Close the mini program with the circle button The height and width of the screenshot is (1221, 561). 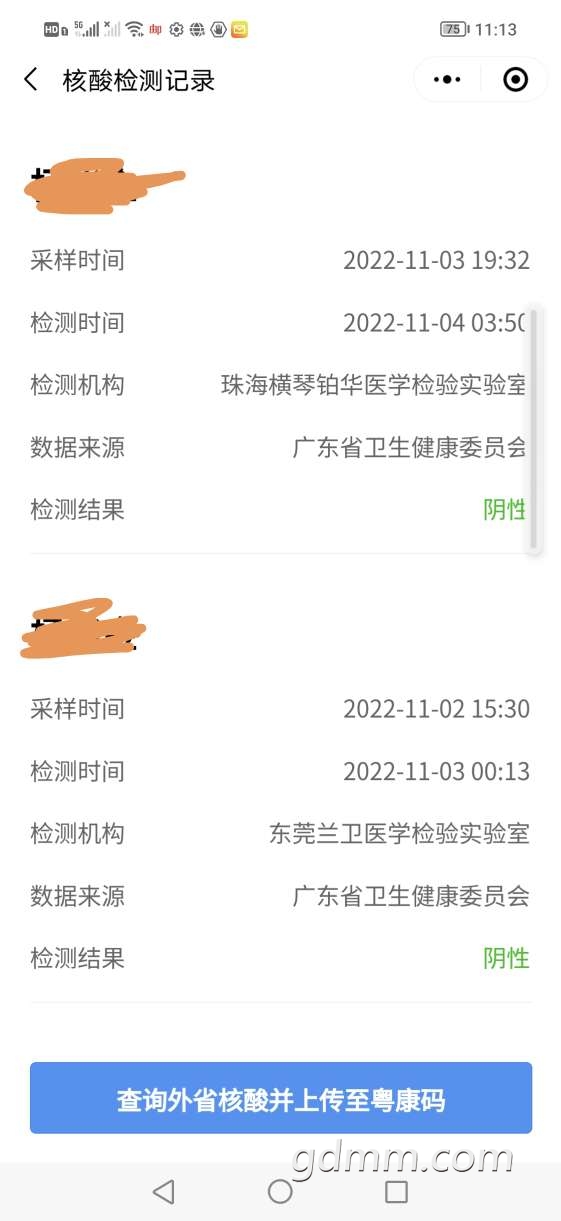pyautogui.click(x=515, y=80)
